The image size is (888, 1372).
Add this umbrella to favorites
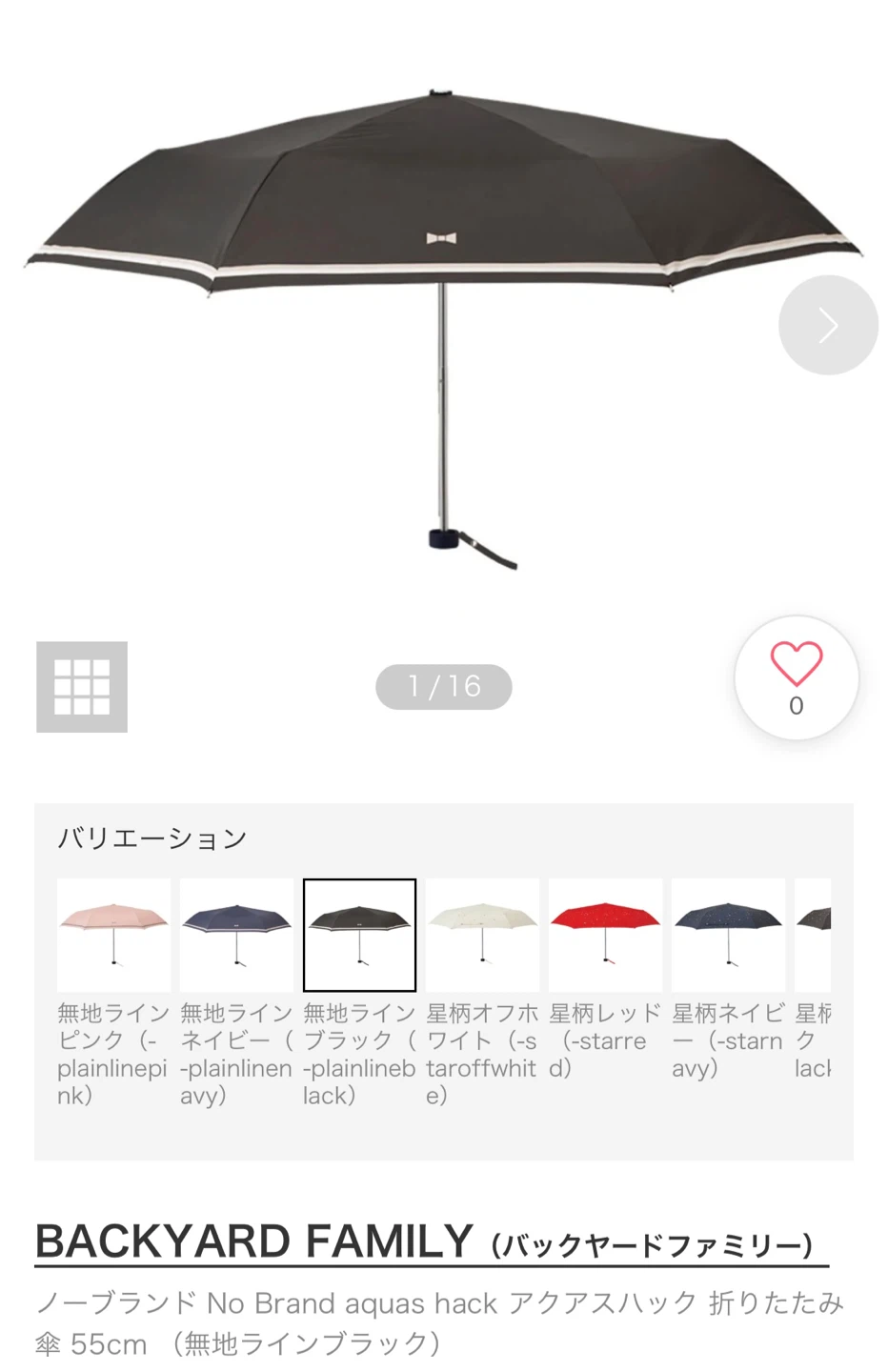pyautogui.click(x=797, y=677)
